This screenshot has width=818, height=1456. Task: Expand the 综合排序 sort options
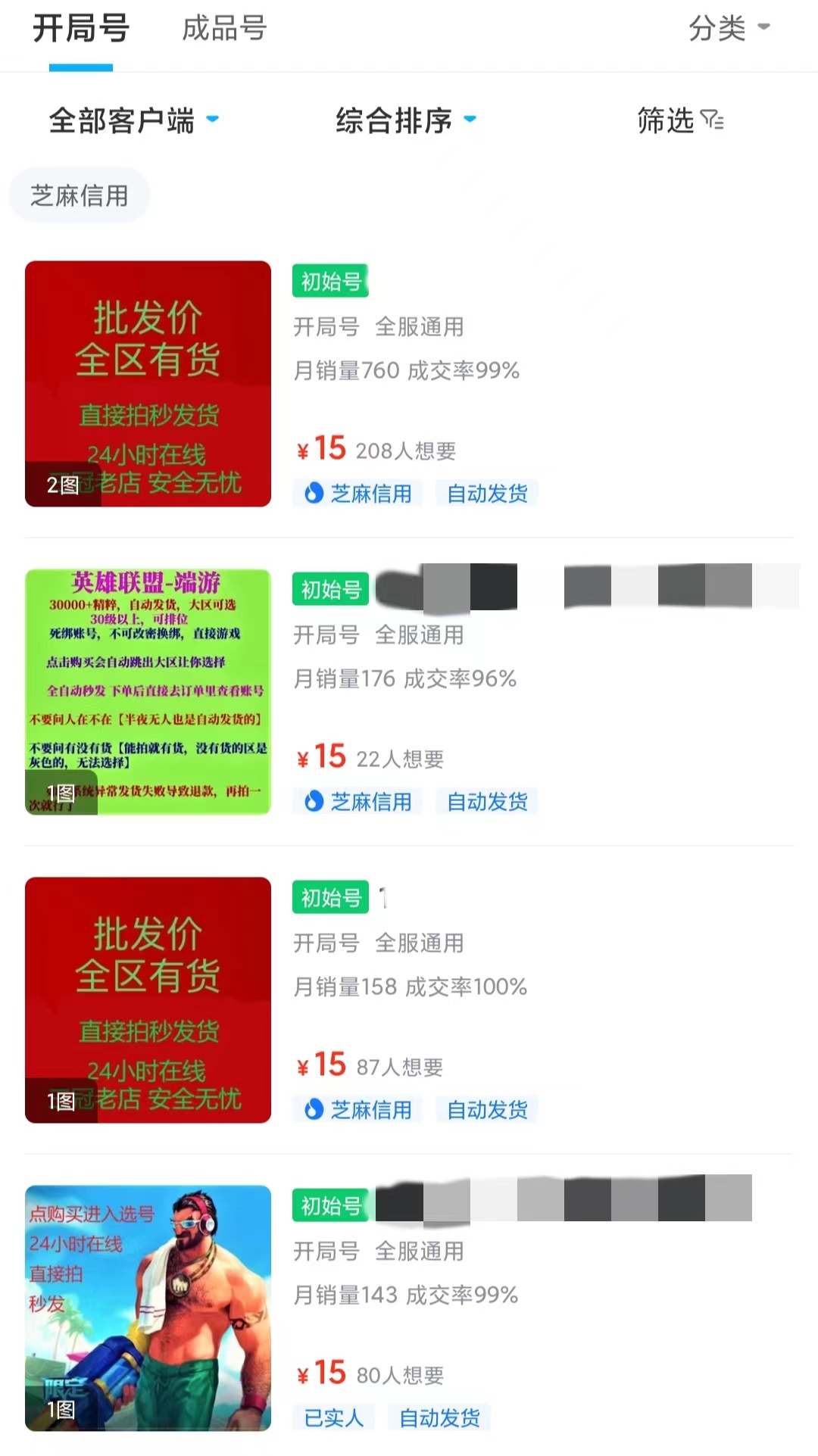[406, 120]
